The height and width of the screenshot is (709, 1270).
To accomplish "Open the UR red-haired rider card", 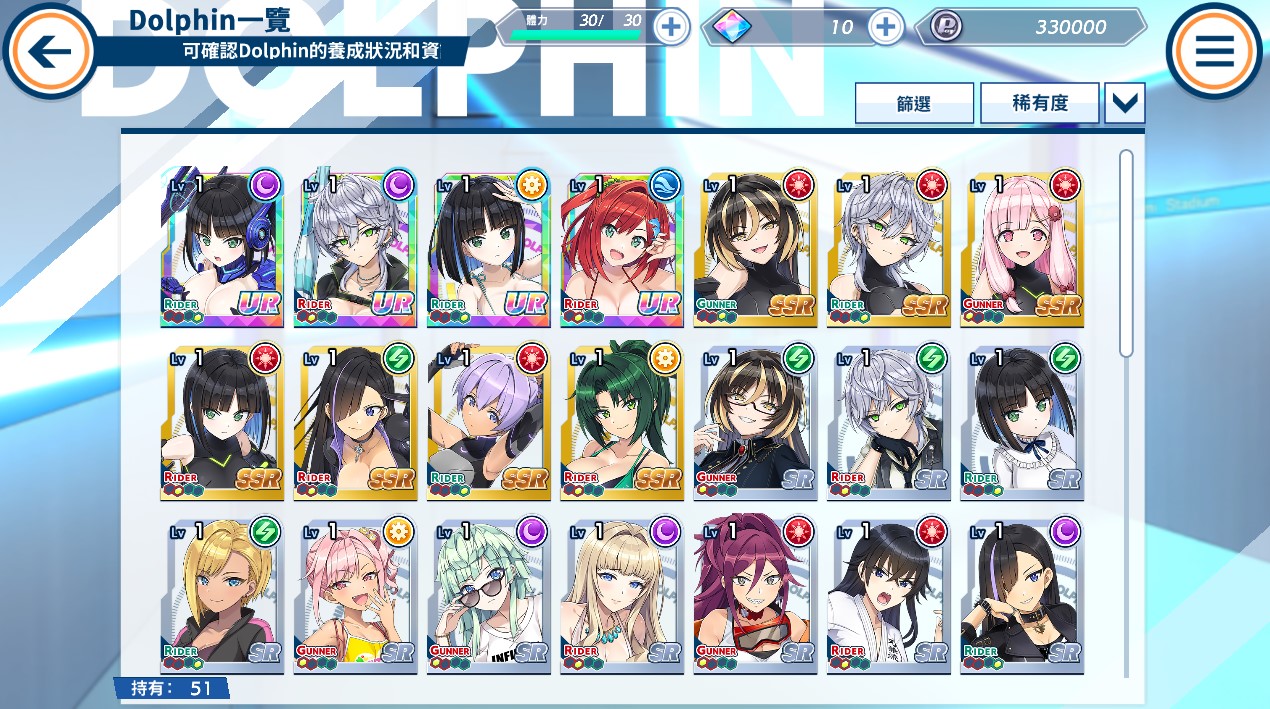I will [621, 247].
